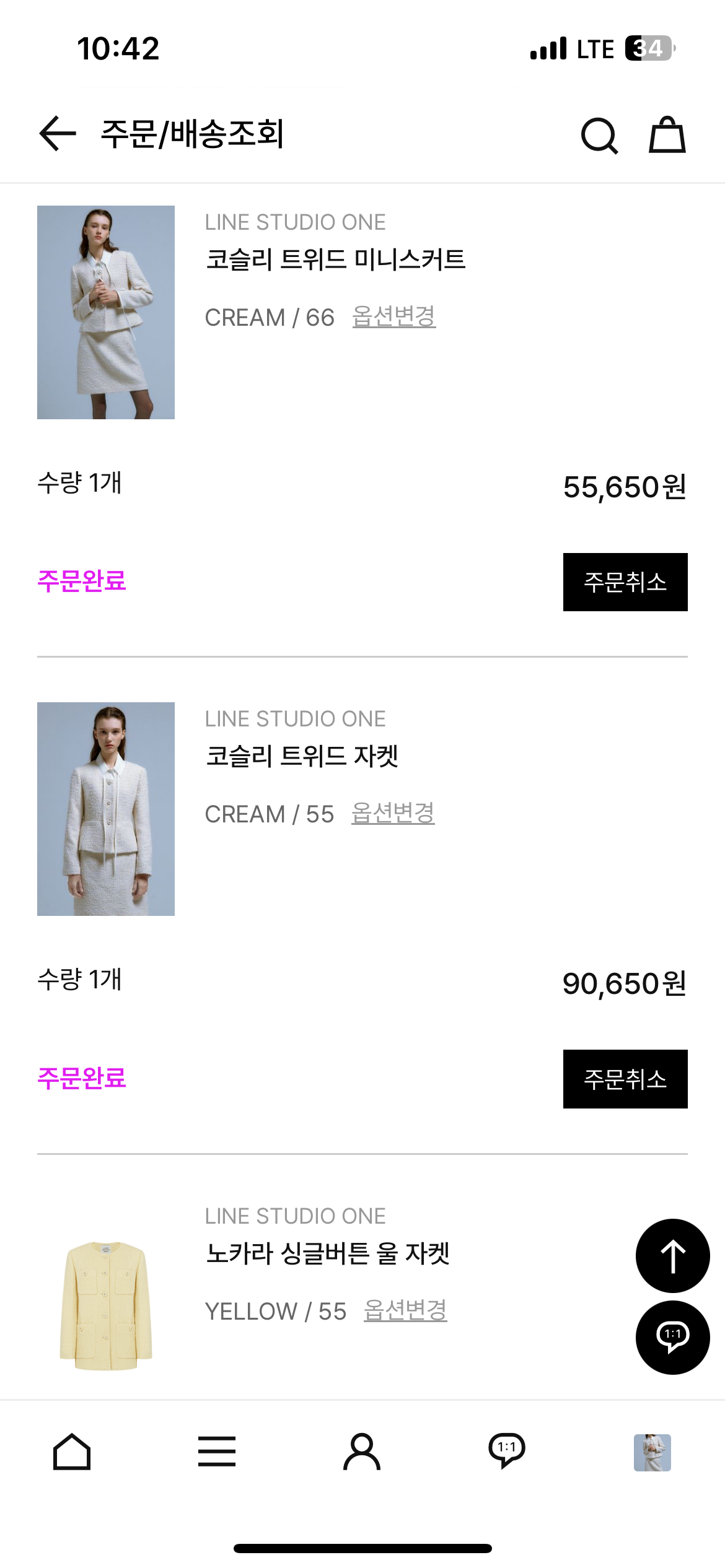This screenshot has width=725, height=1568.
Task: Jump to top with the arrow button
Action: click(672, 1256)
